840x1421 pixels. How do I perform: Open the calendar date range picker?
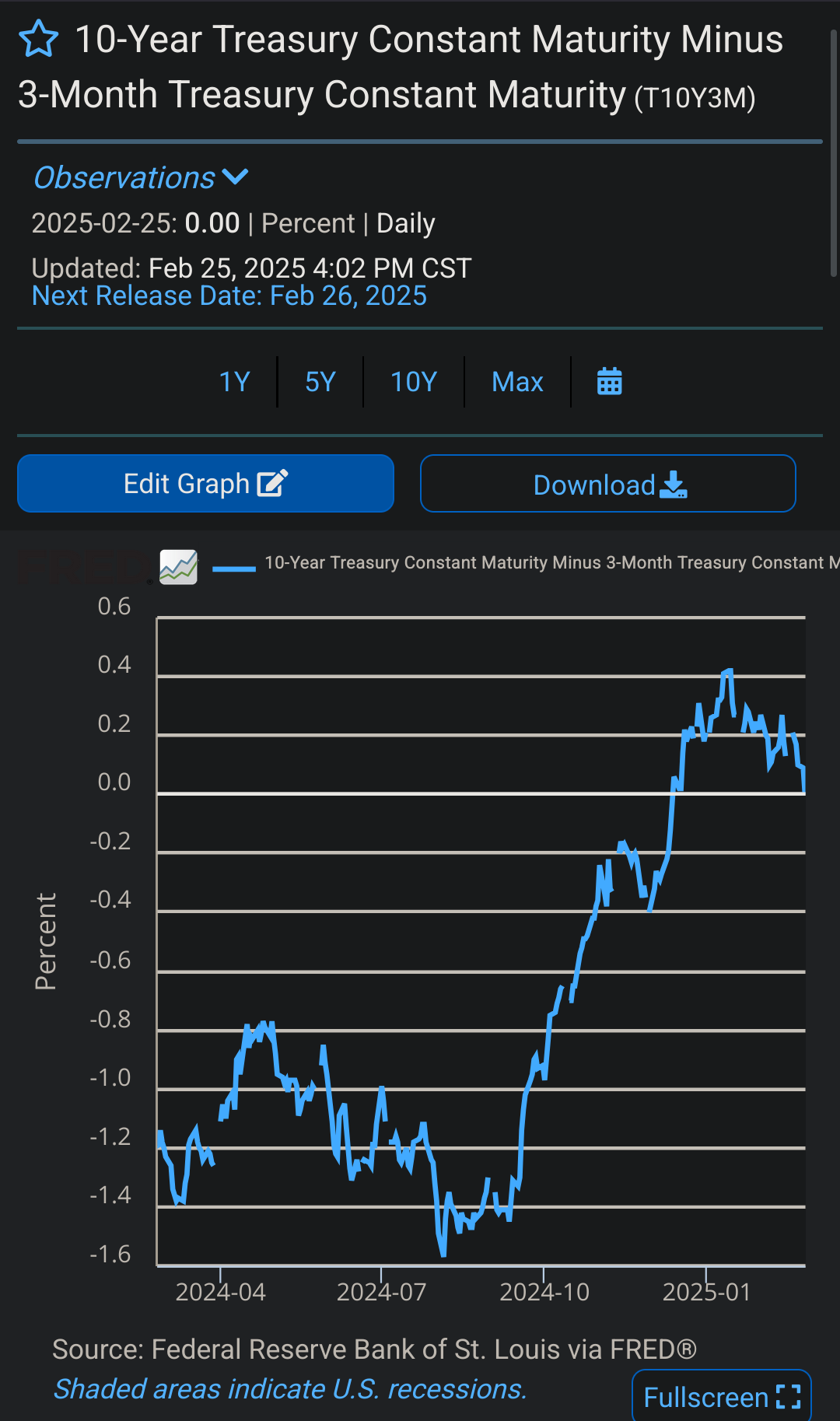click(x=609, y=382)
